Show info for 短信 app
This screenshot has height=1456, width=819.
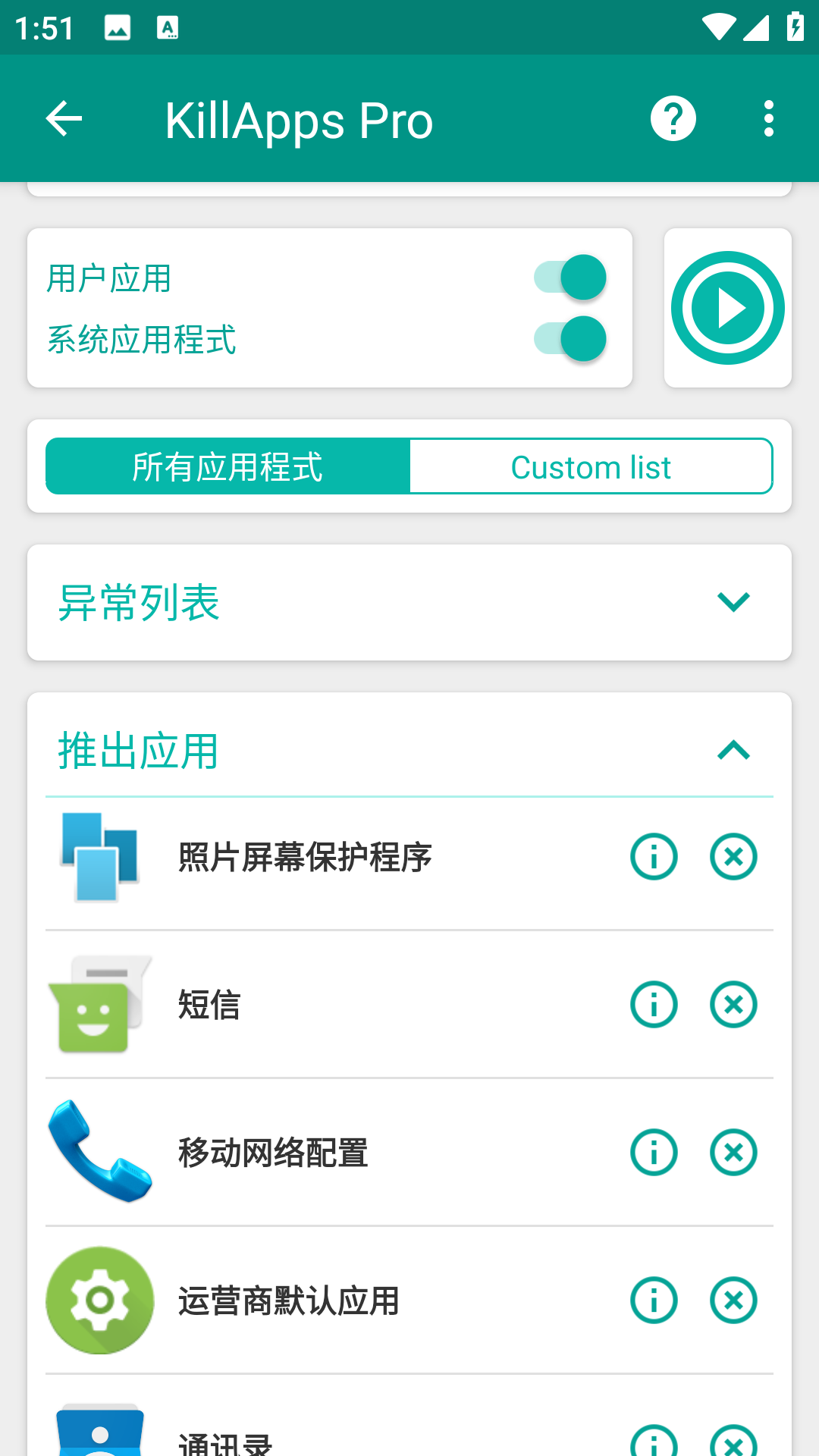(x=654, y=1005)
